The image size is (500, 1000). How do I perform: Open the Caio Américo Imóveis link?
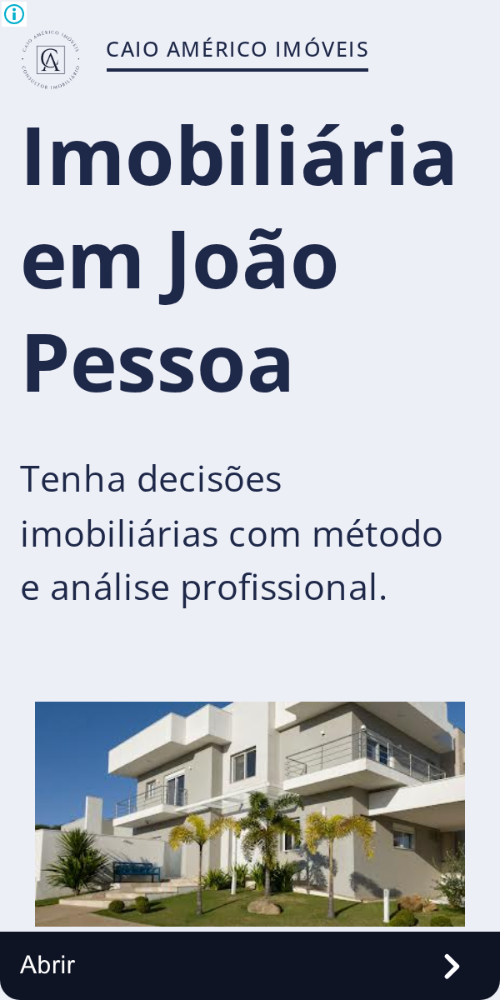[237, 50]
